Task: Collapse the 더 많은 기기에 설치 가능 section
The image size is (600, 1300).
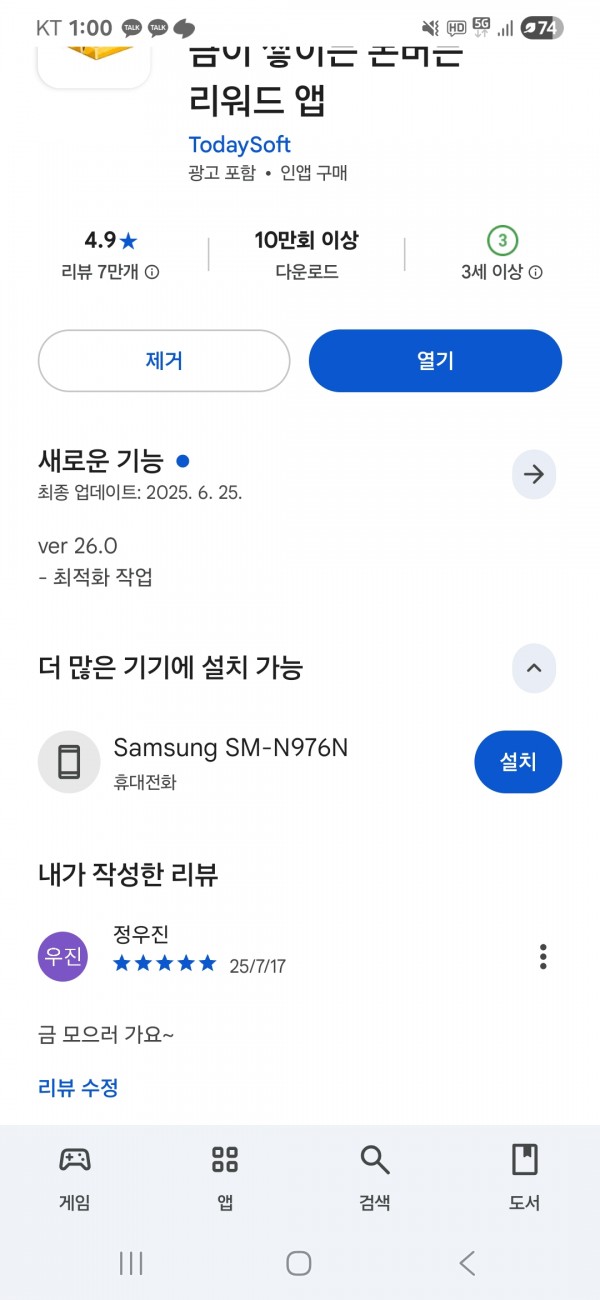Action: tap(534, 668)
